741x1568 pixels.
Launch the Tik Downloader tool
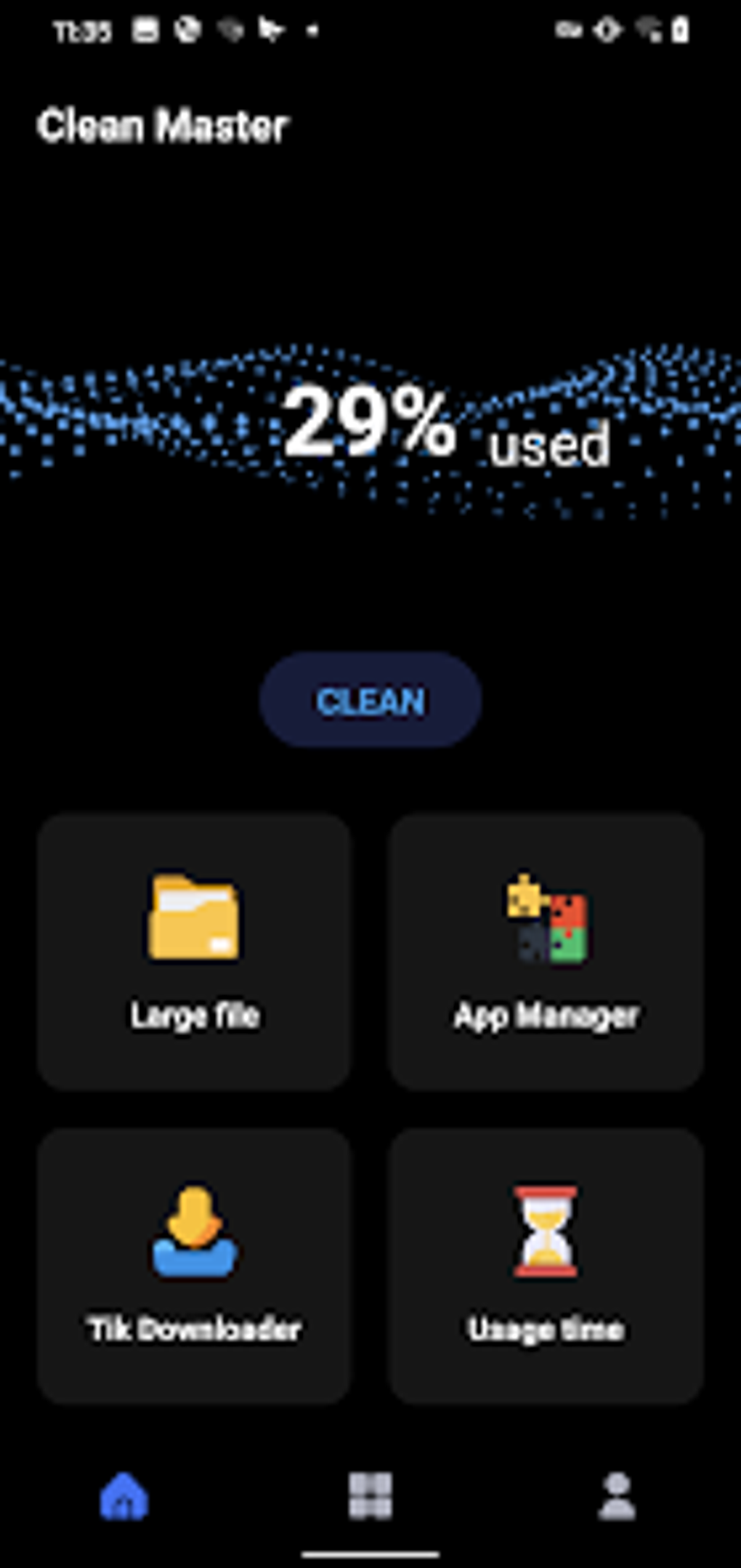(x=195, y=1265)
